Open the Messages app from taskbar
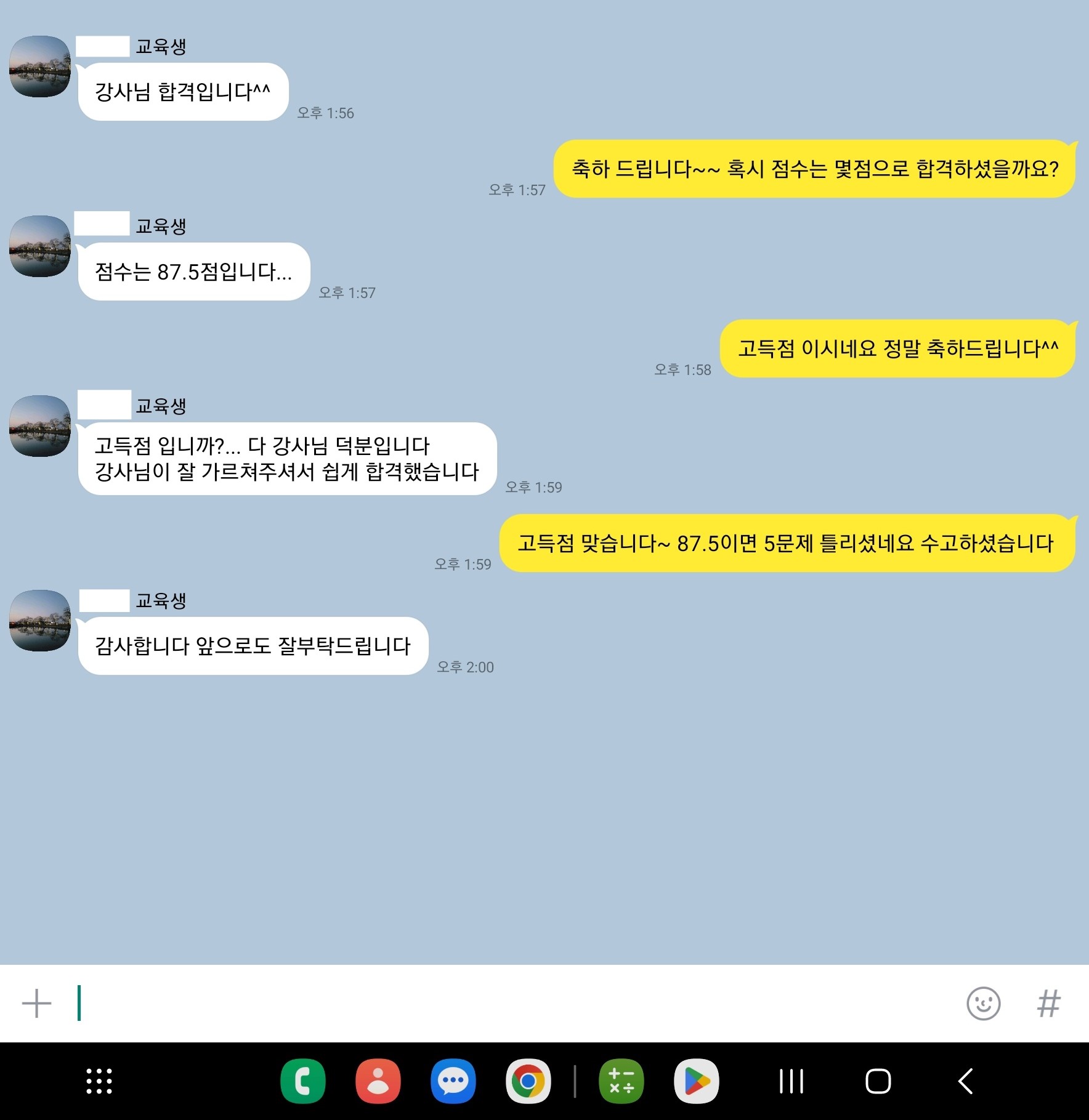Image resolution: width=1089 pixels, height=1120 pixels. pos(453,1081)
